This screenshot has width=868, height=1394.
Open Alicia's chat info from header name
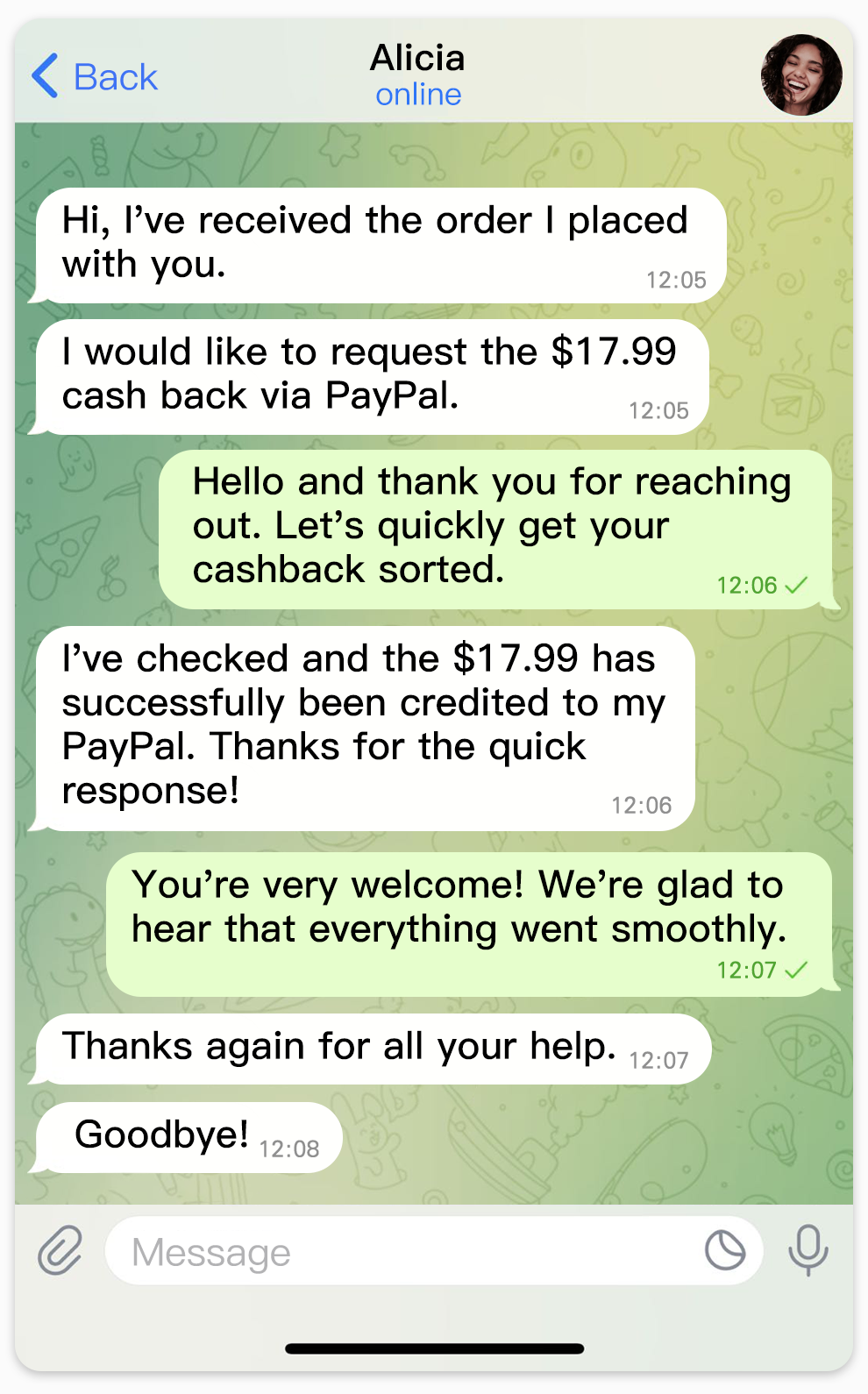coord(417,60)
